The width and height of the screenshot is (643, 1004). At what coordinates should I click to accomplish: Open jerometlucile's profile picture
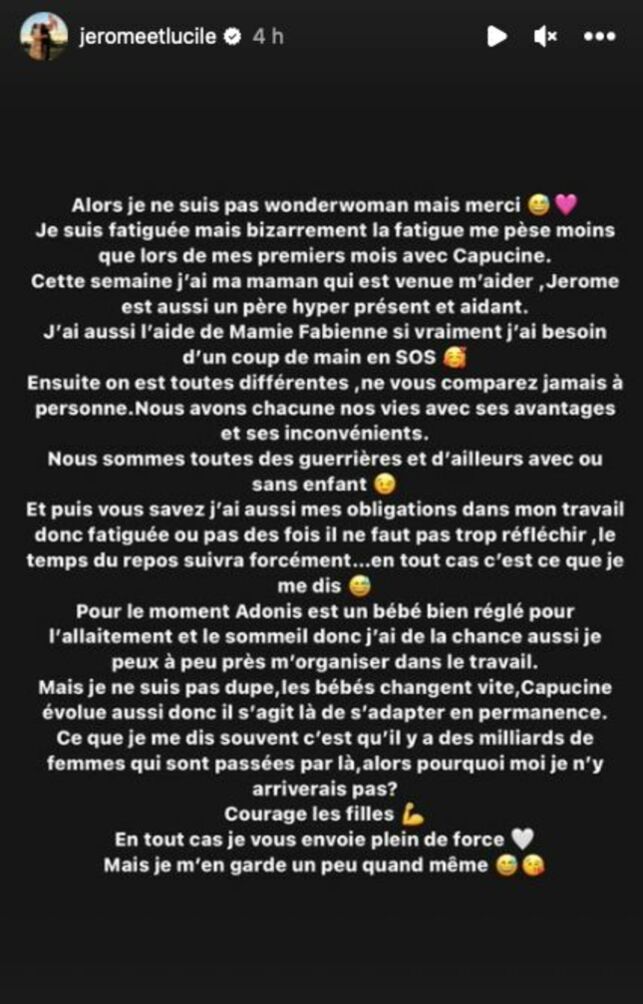pos(42,37)
